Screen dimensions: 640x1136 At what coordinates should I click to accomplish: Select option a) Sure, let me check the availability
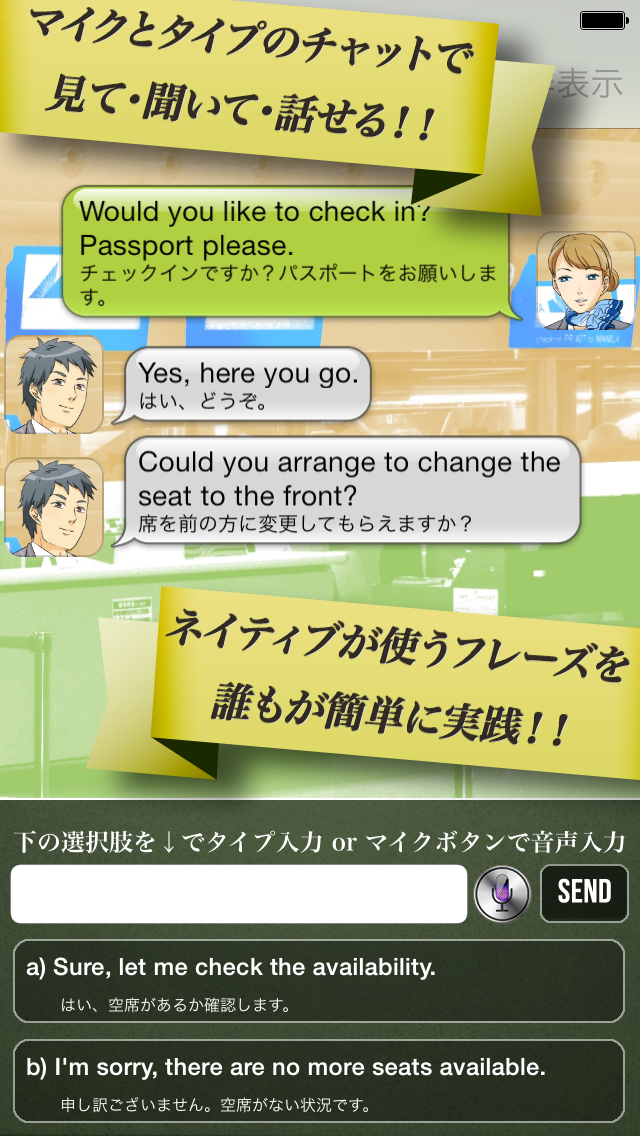(x=318, y=981)
